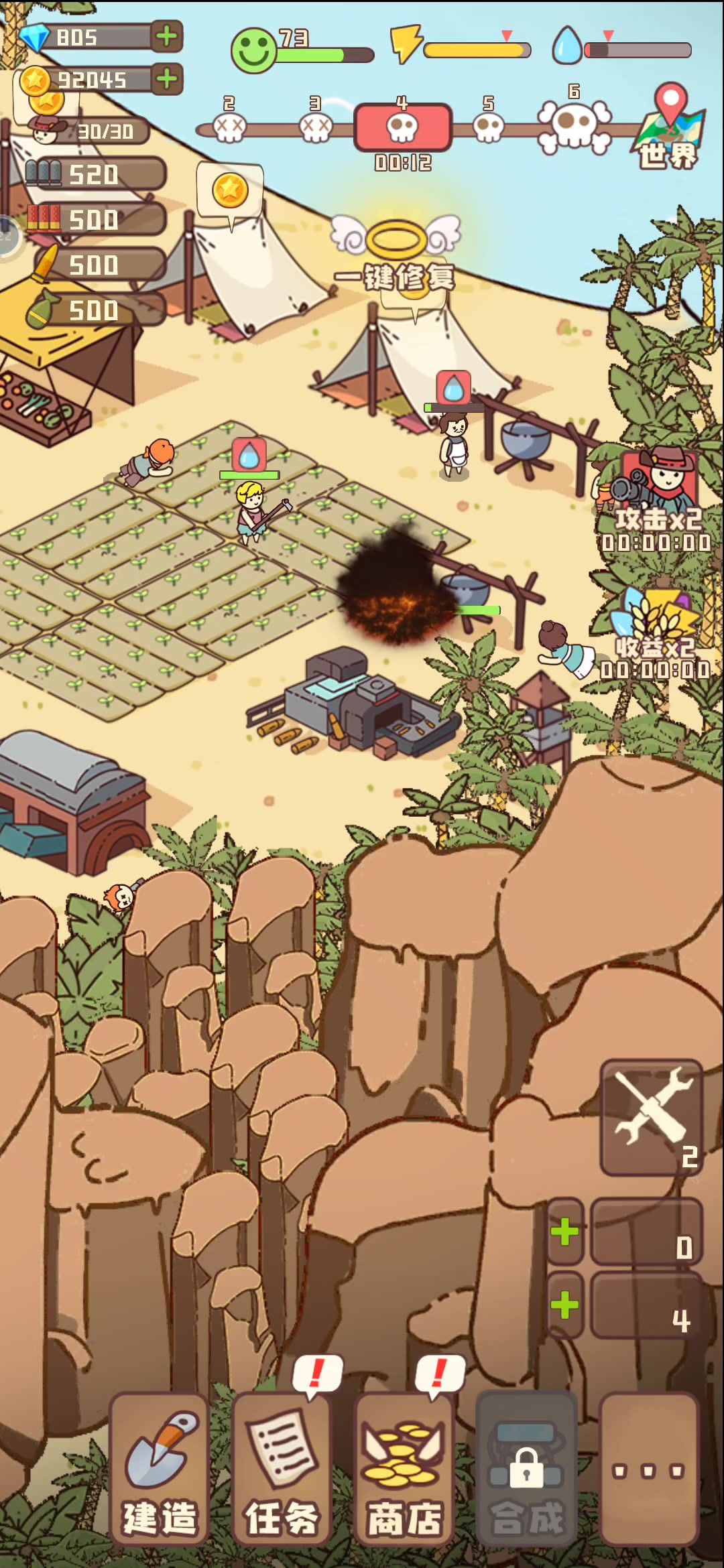The width and height of the screenshot is (724, 1568).
Task: Activate the 收益x2 income boost
Action: 655,630
